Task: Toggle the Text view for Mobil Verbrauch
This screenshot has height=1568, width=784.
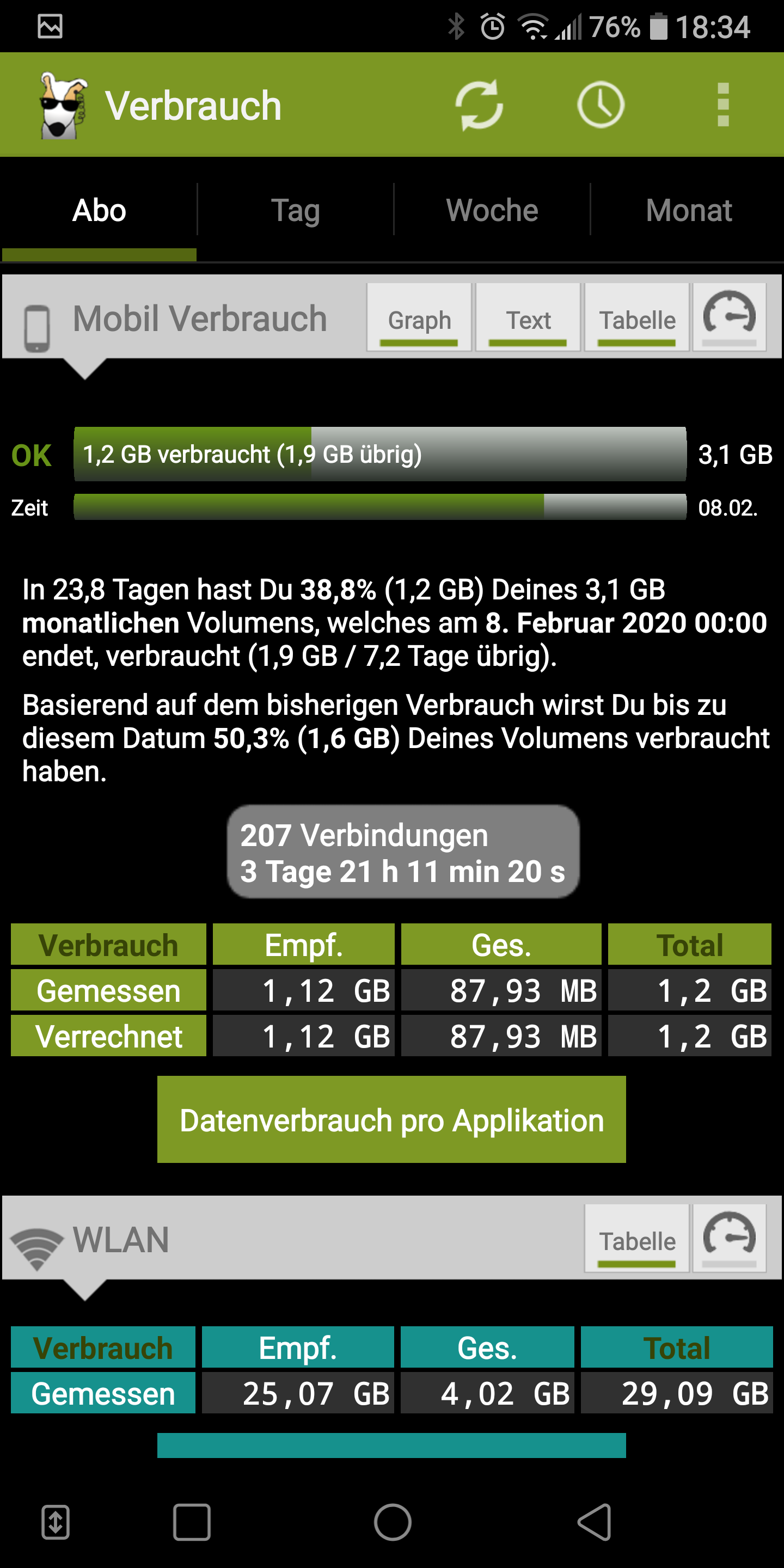Action: (528, 317)
